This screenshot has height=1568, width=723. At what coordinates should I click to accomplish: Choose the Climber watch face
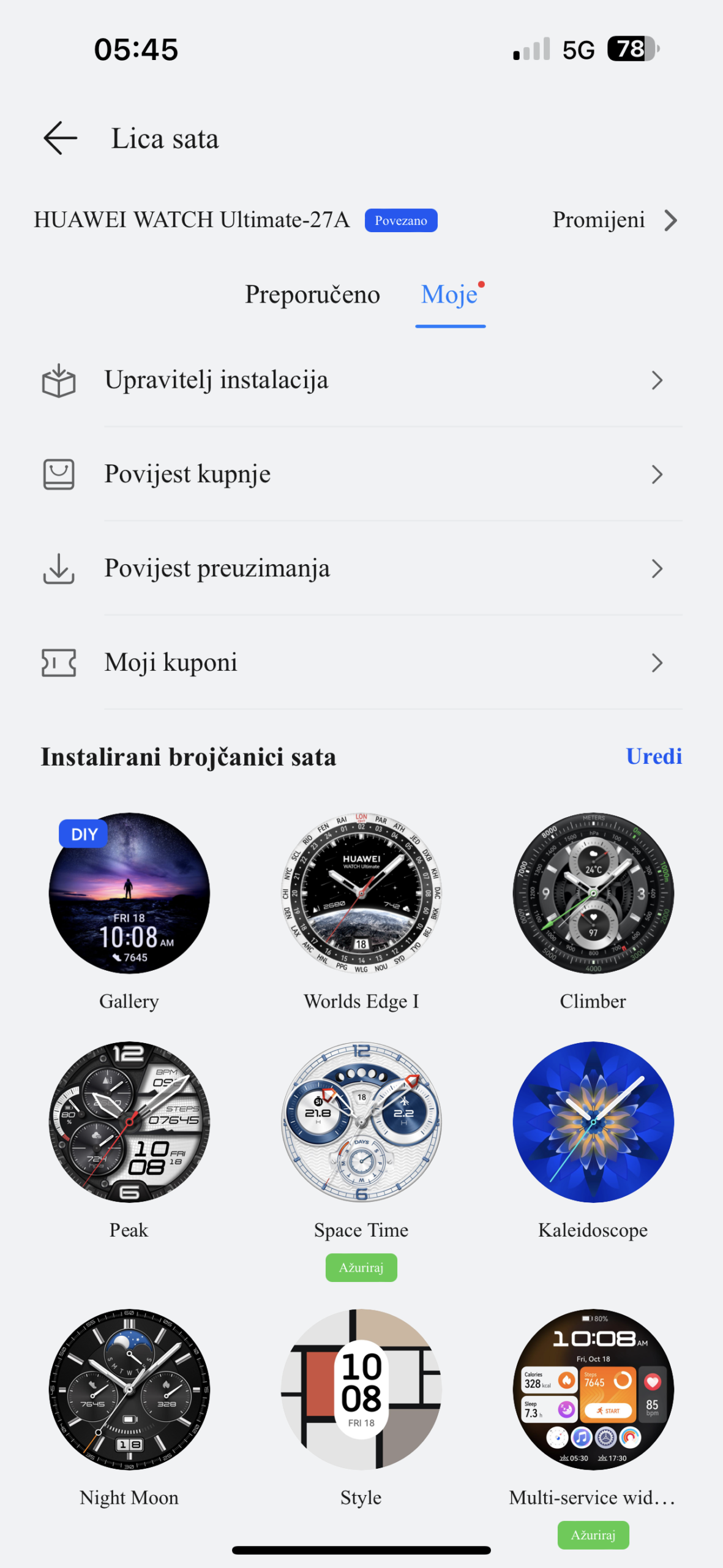click(x=593, y=893)
